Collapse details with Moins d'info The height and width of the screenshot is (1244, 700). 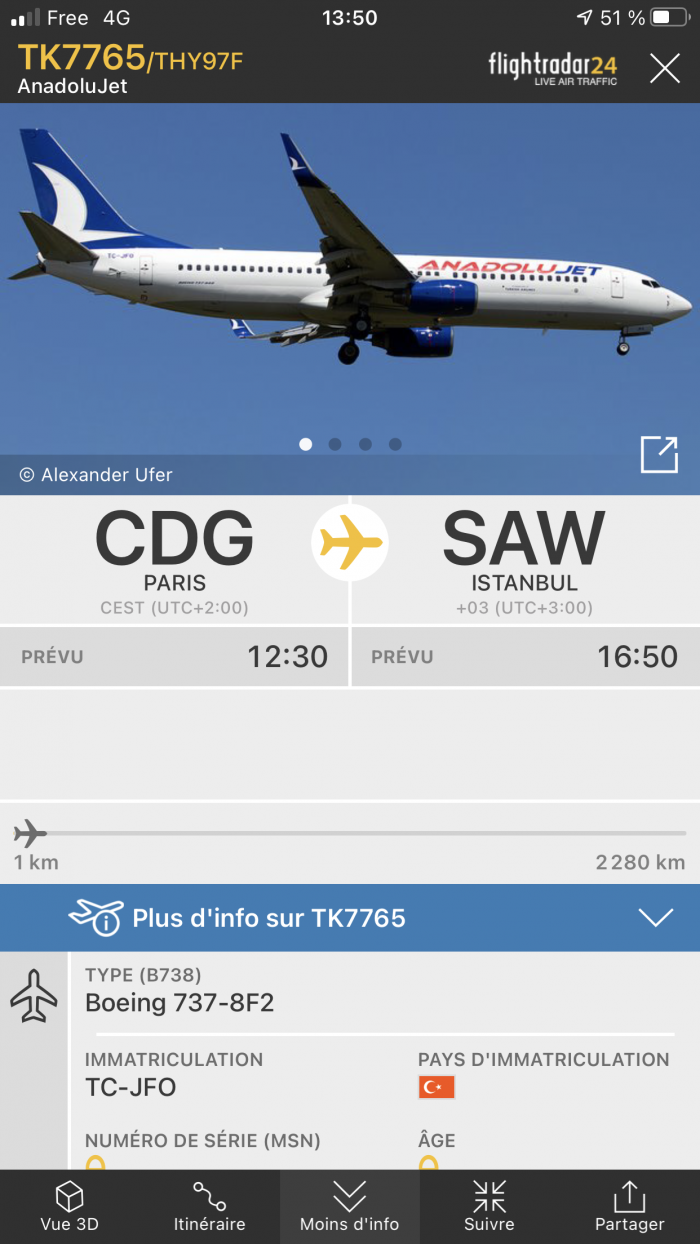[x=349, y=1206]
